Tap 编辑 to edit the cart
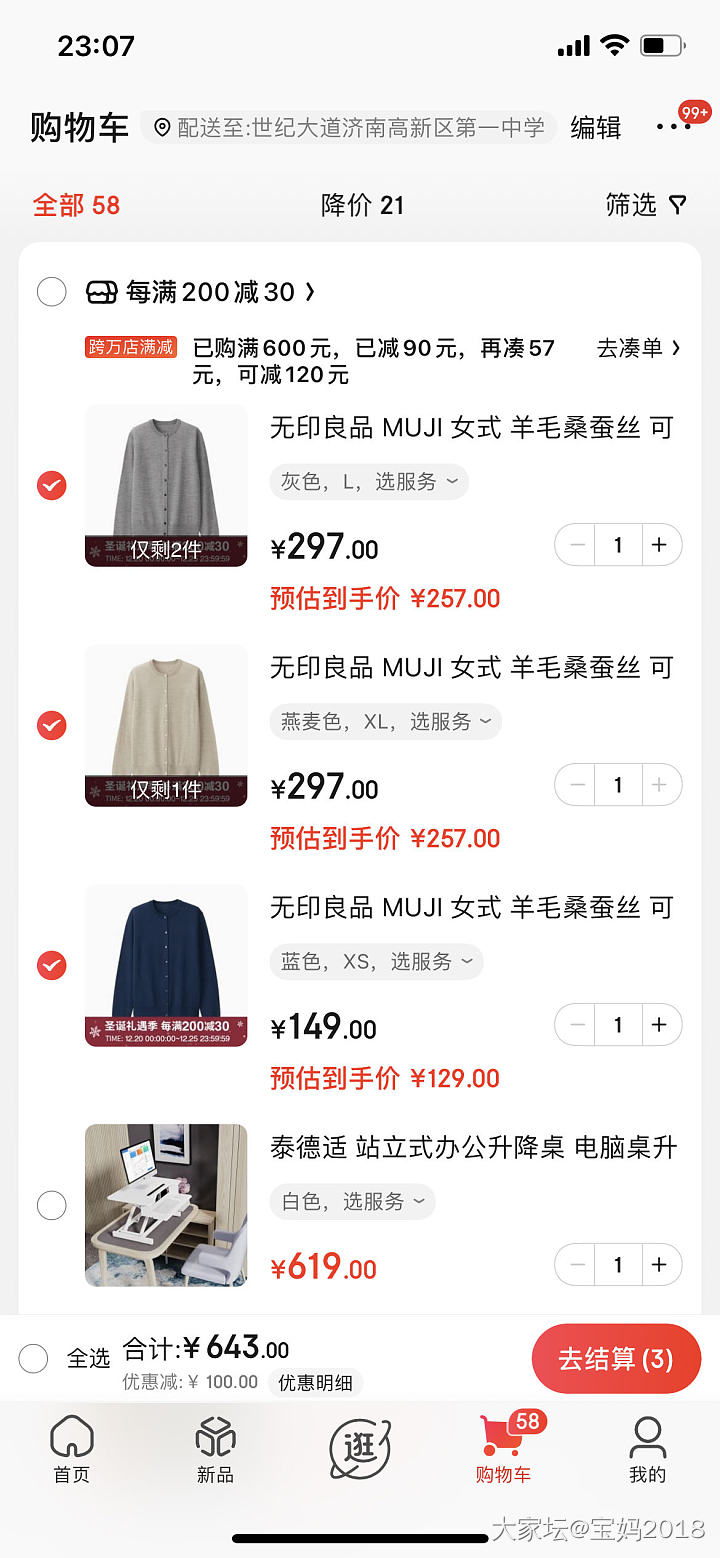This screenshot has width=720, height=1558. [596, 128]
